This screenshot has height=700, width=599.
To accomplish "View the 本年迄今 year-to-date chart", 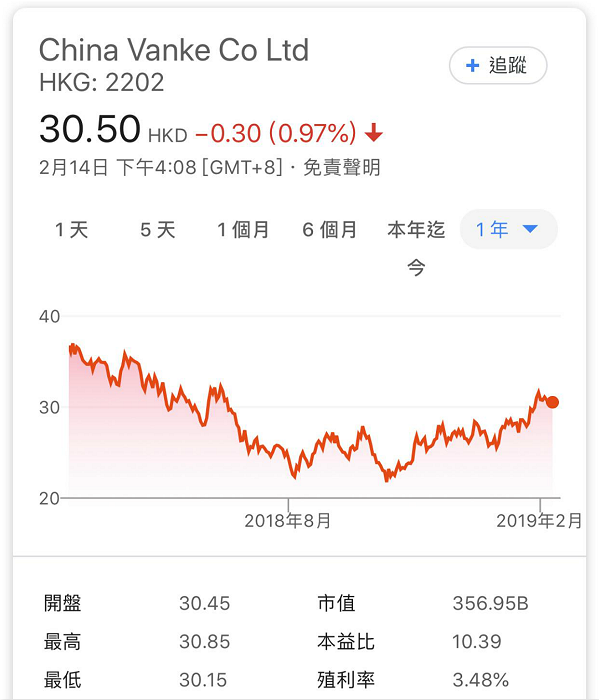I will tap(416, 248).
